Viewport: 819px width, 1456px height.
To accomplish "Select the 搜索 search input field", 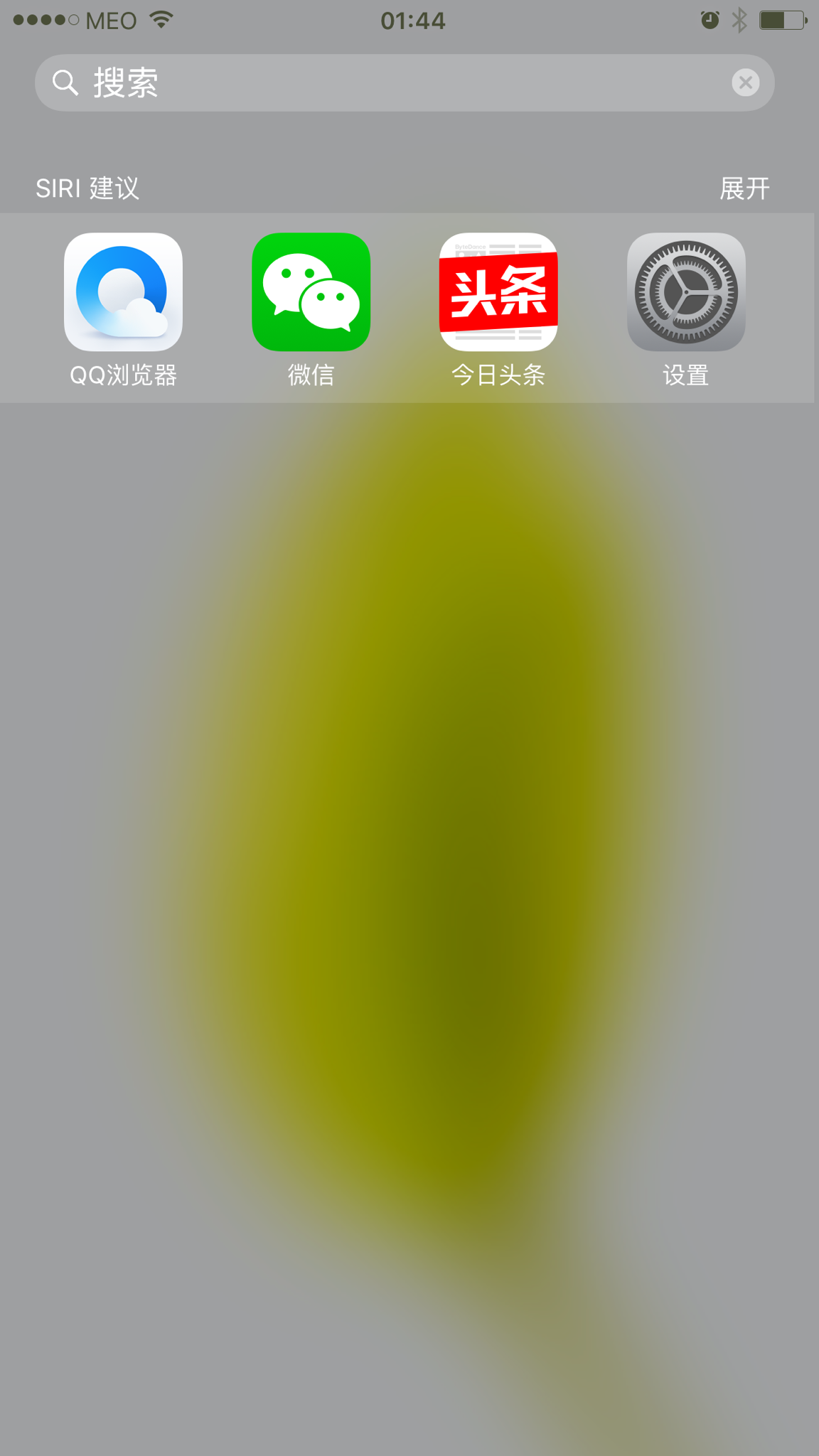I will pos(284,82).
